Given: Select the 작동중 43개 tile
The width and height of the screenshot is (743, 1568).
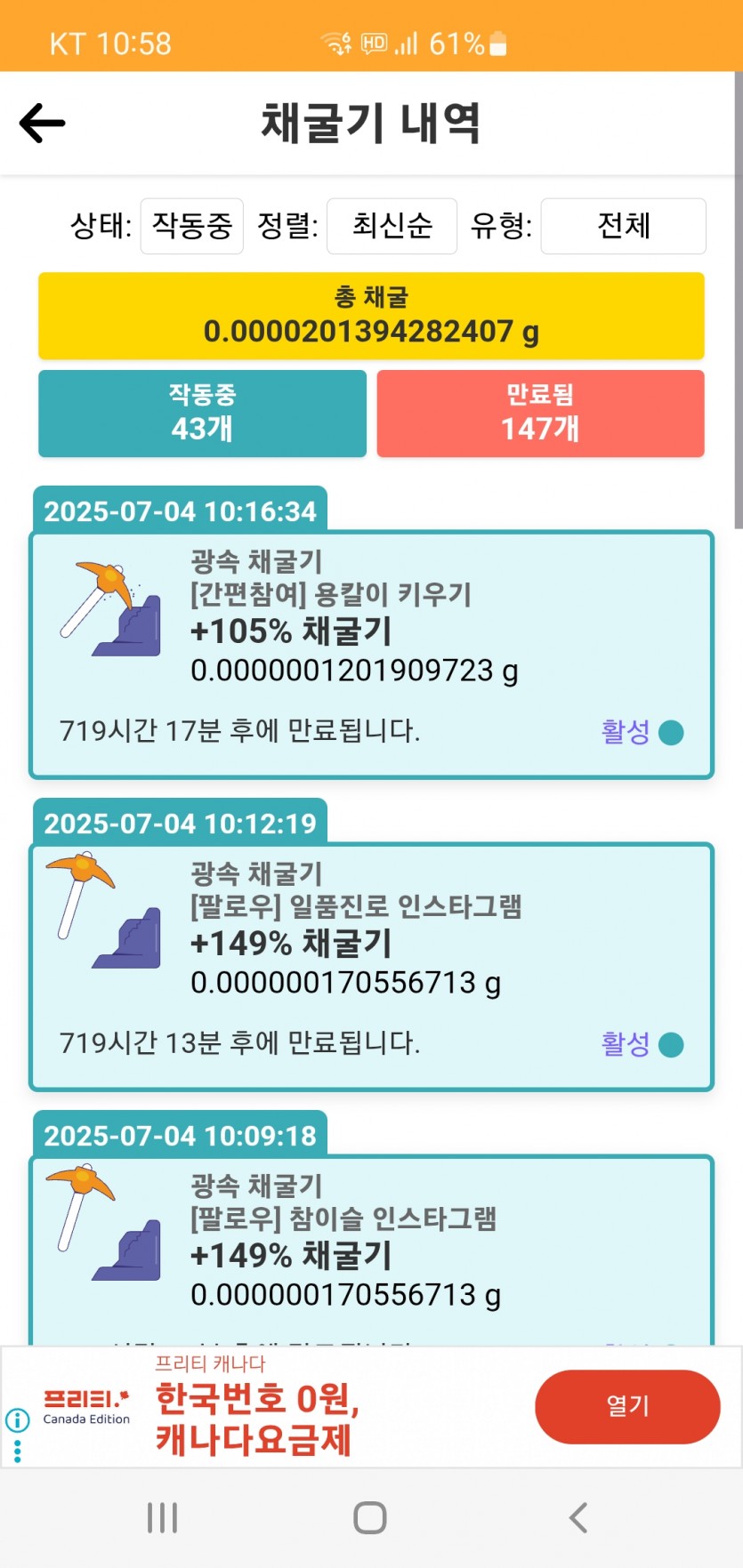Looking at the screenshot, I should 202,414.
